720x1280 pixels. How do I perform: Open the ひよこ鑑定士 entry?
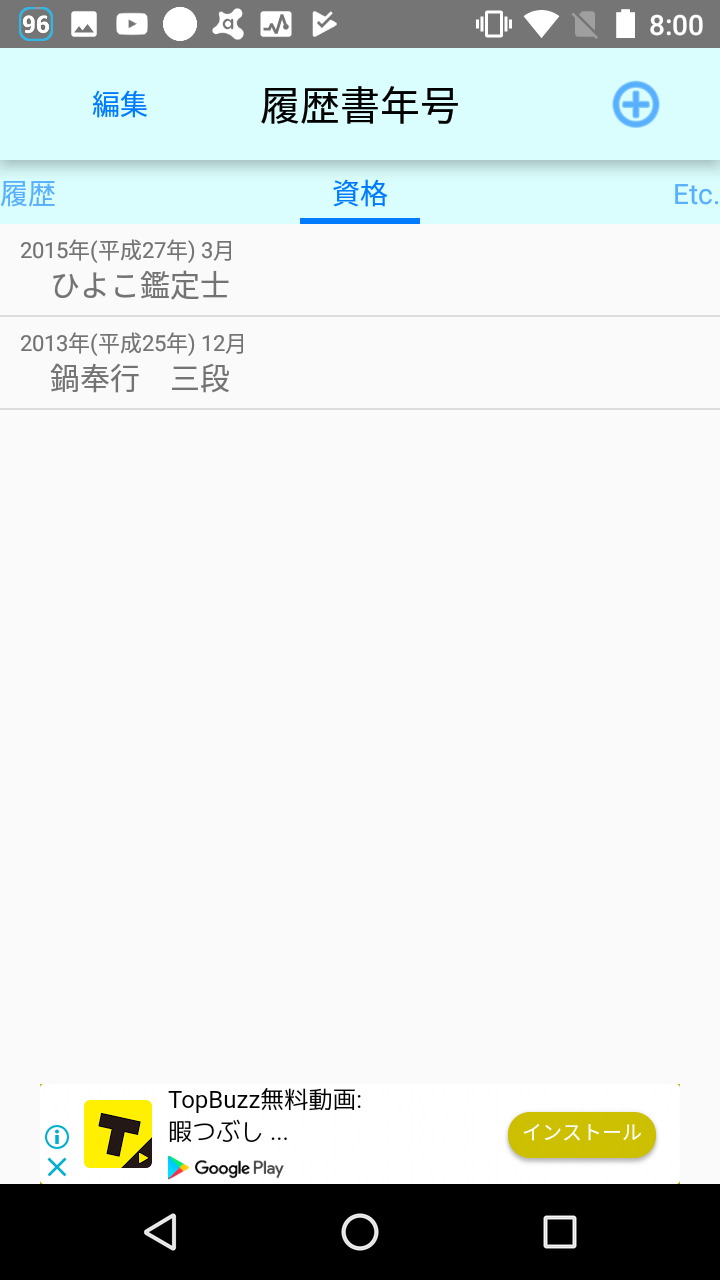tap(360, 270)
